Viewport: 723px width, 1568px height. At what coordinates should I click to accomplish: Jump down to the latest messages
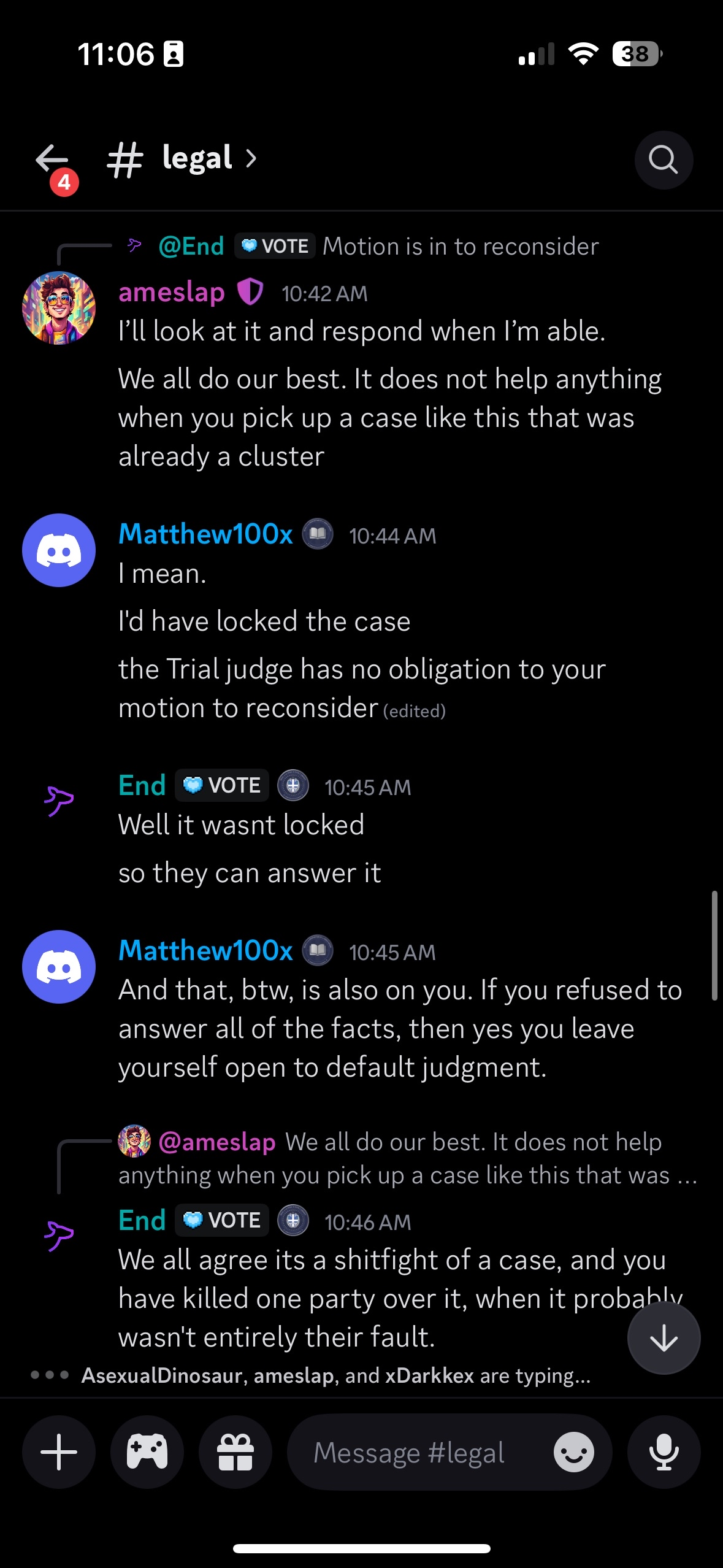(x=664, y=1339)
